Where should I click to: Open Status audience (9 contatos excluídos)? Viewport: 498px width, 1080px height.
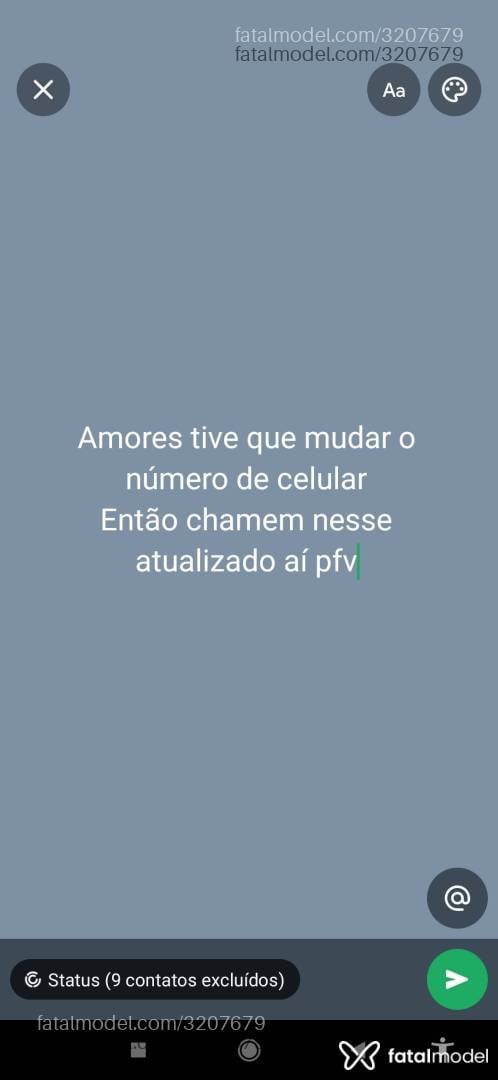[x=155, y=979]
